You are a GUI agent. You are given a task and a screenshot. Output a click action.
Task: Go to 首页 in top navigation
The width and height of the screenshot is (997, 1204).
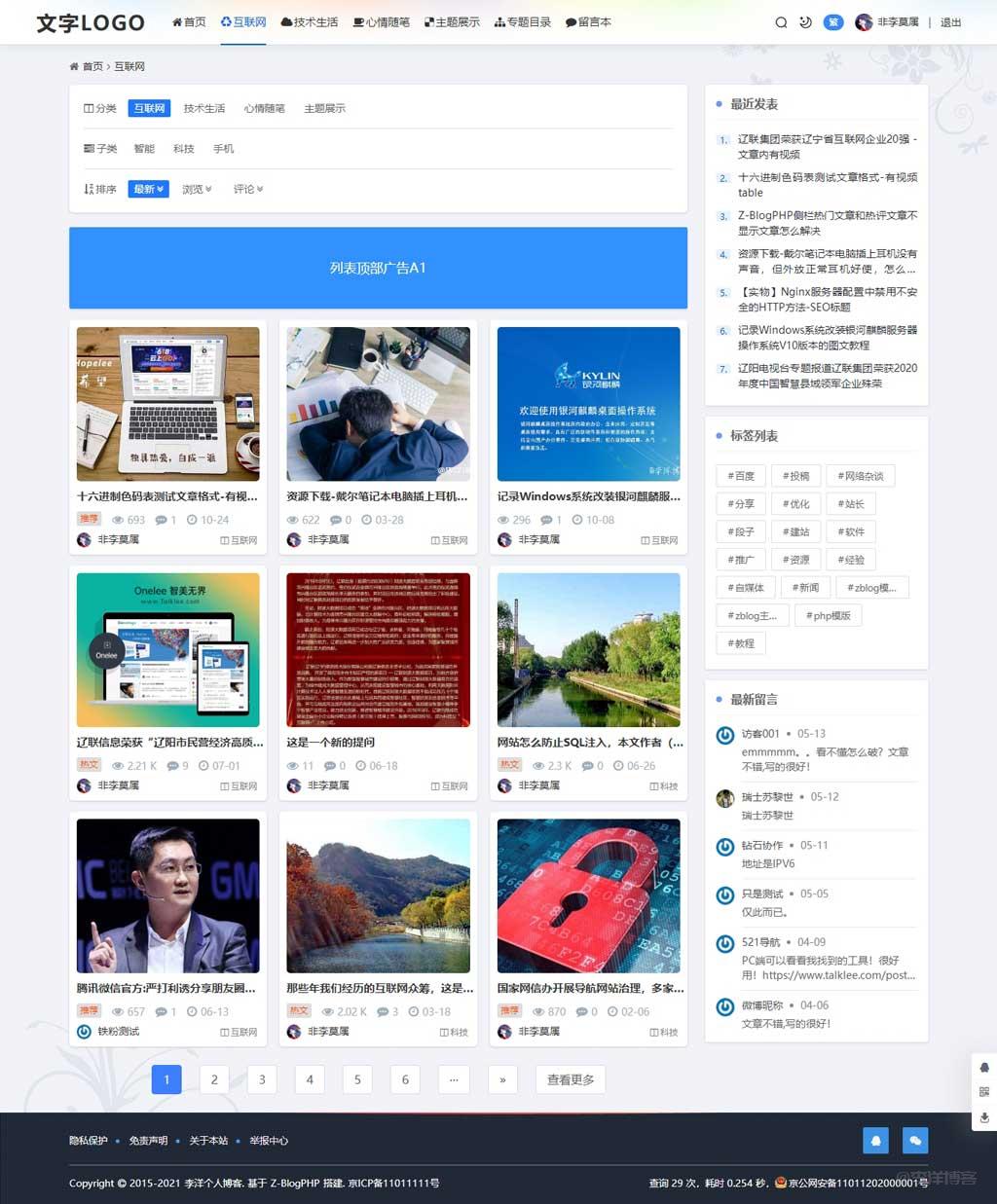click(189, 21)
